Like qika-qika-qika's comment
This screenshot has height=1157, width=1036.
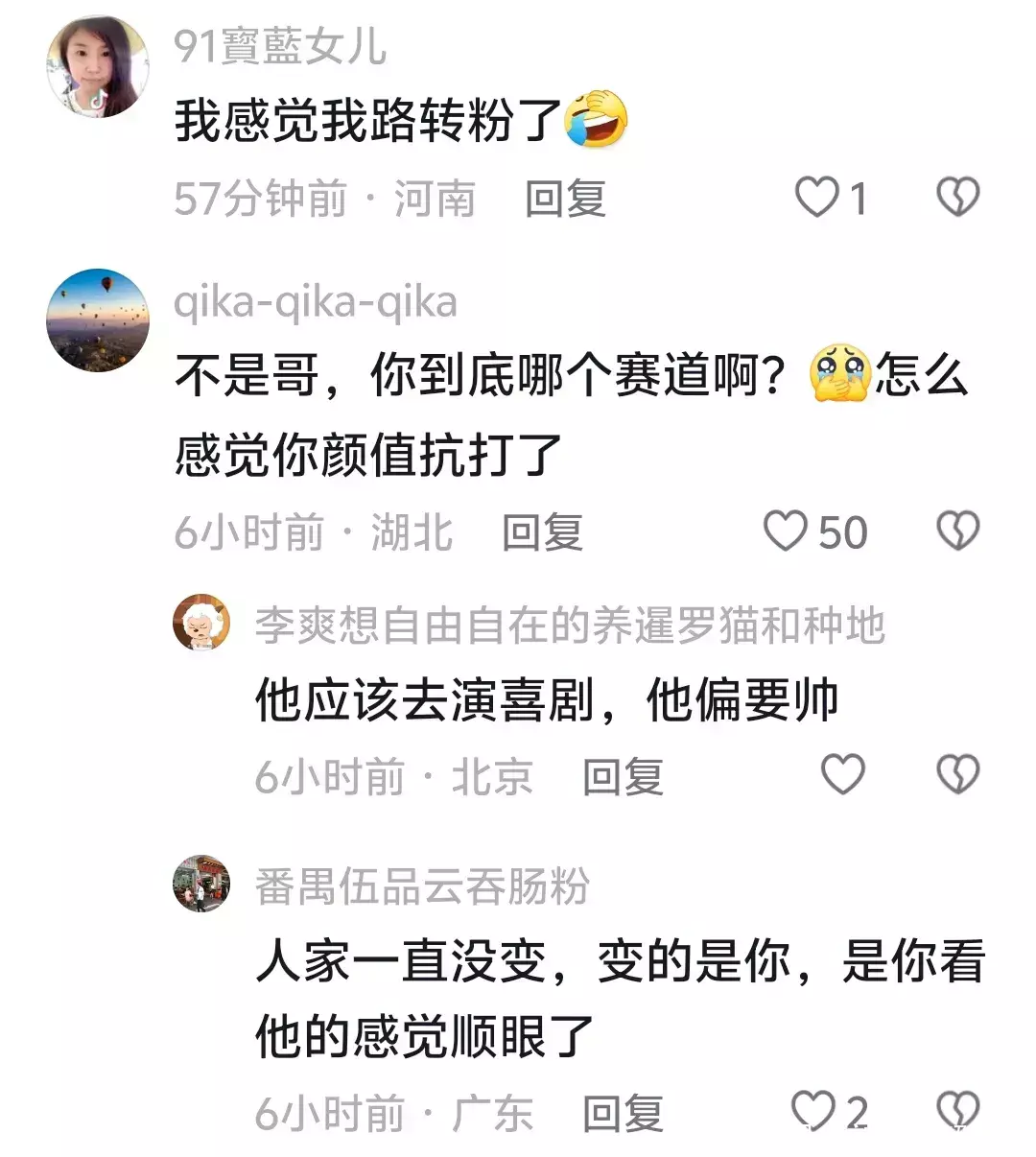coord(786,531)
